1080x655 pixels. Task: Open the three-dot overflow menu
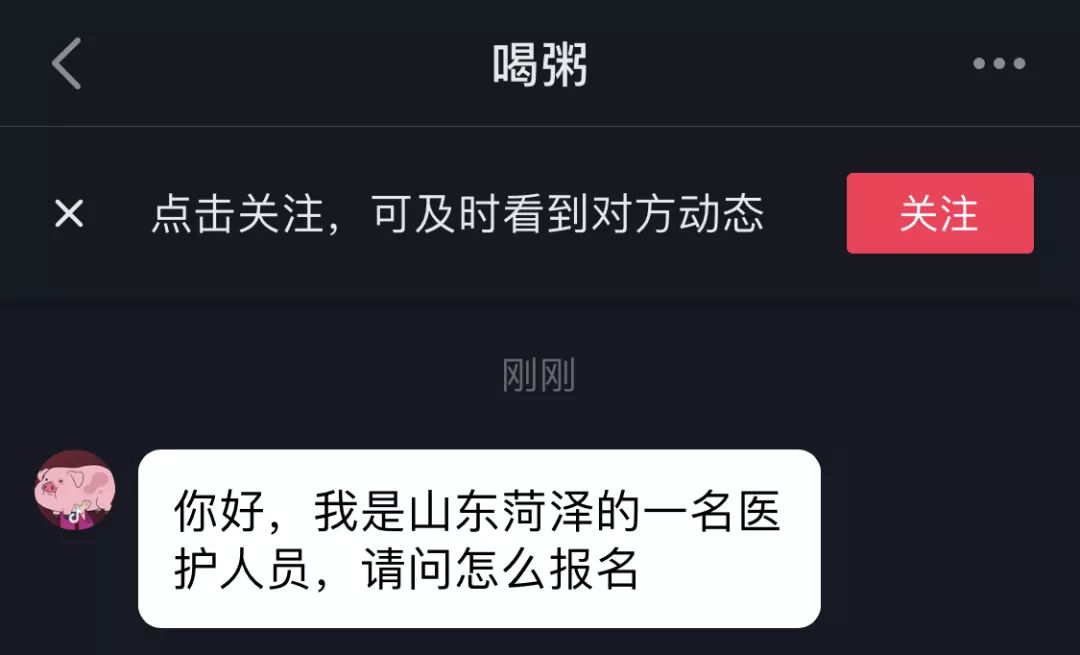point(999,64)
